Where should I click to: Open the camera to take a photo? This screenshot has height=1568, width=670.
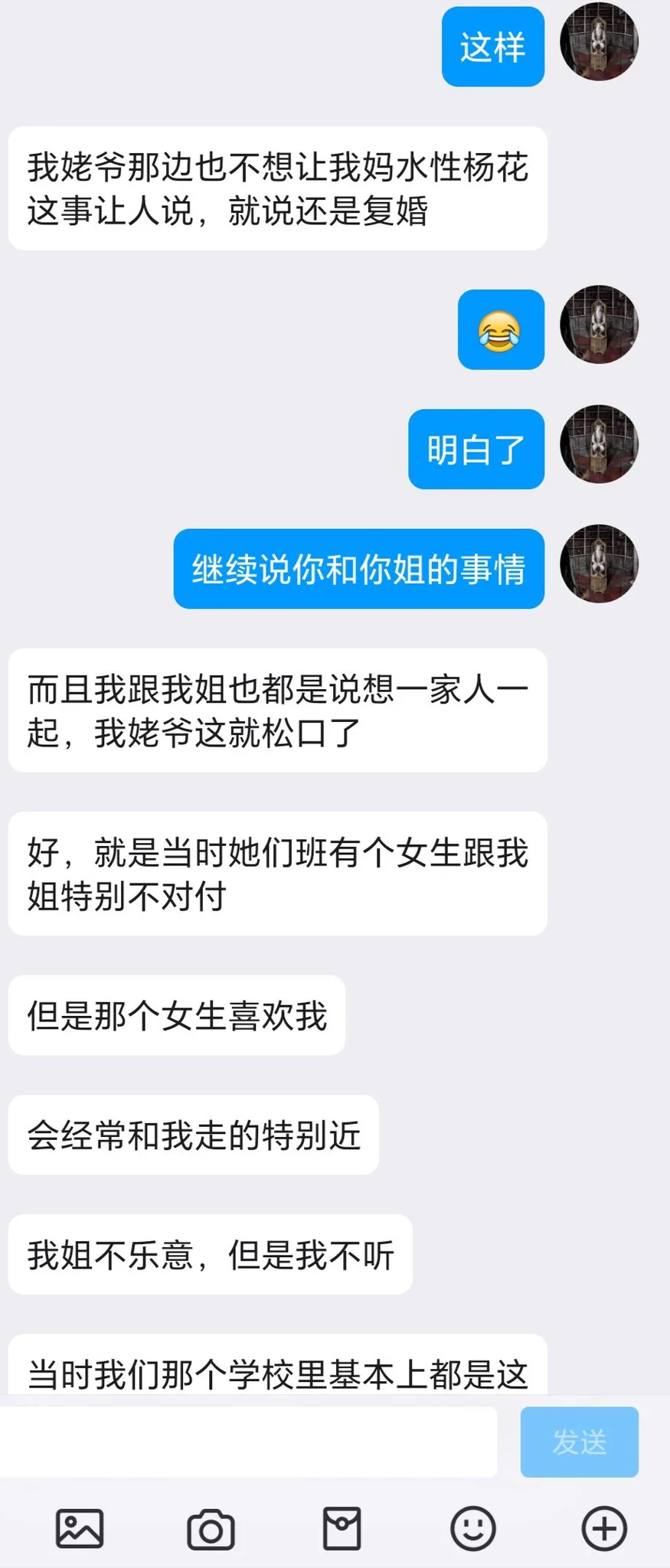(x=211, y=1529)
